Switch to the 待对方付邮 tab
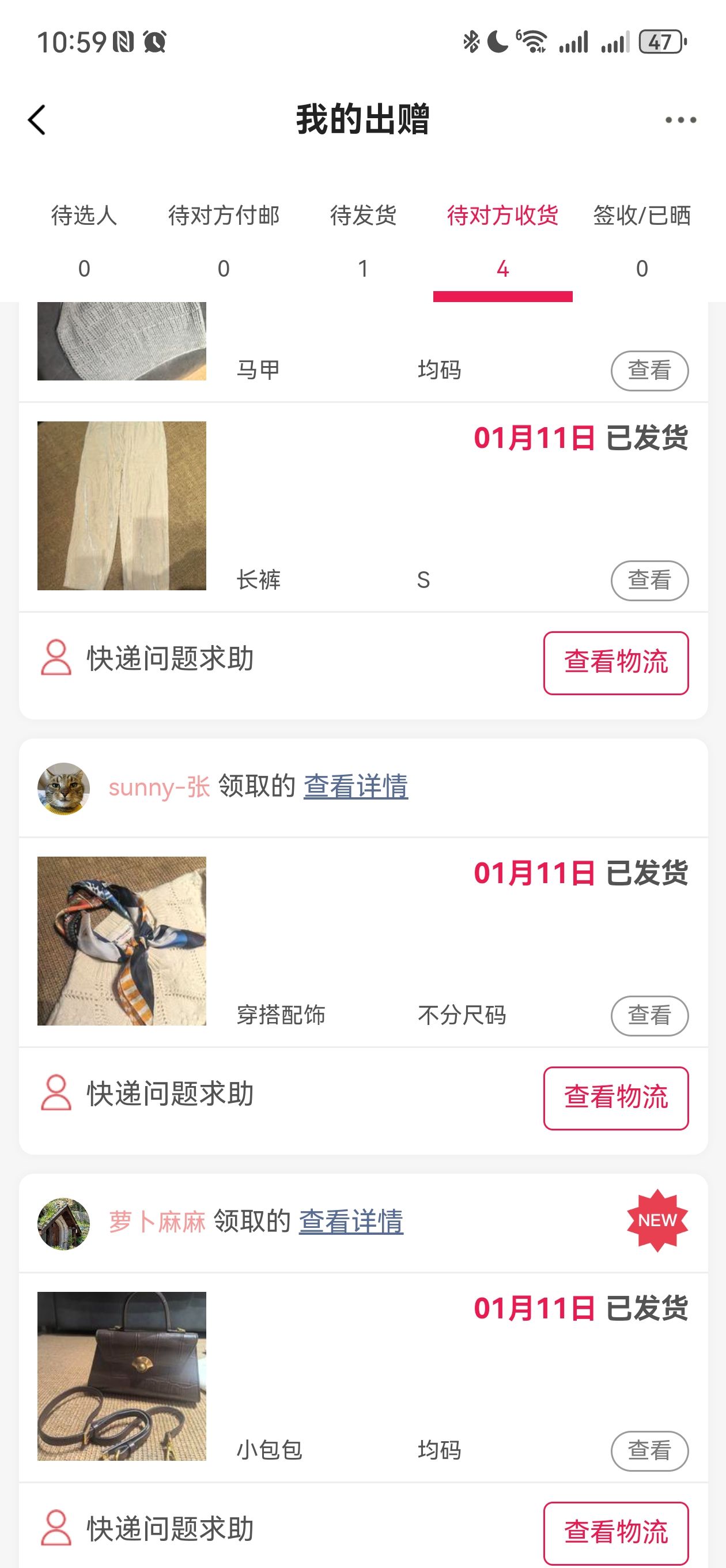The image size is (726, 1568). tap(224, 240)
